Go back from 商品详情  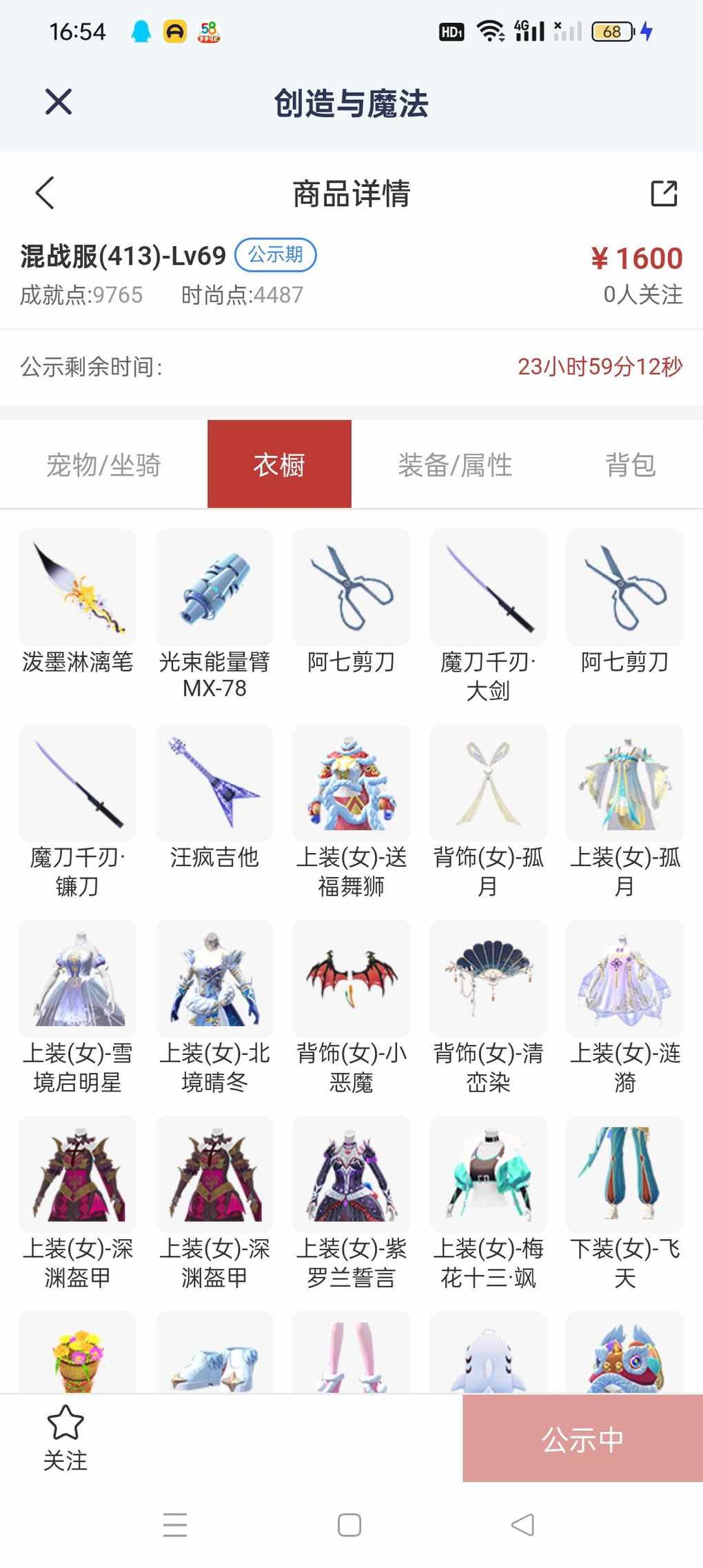(45, 193)
